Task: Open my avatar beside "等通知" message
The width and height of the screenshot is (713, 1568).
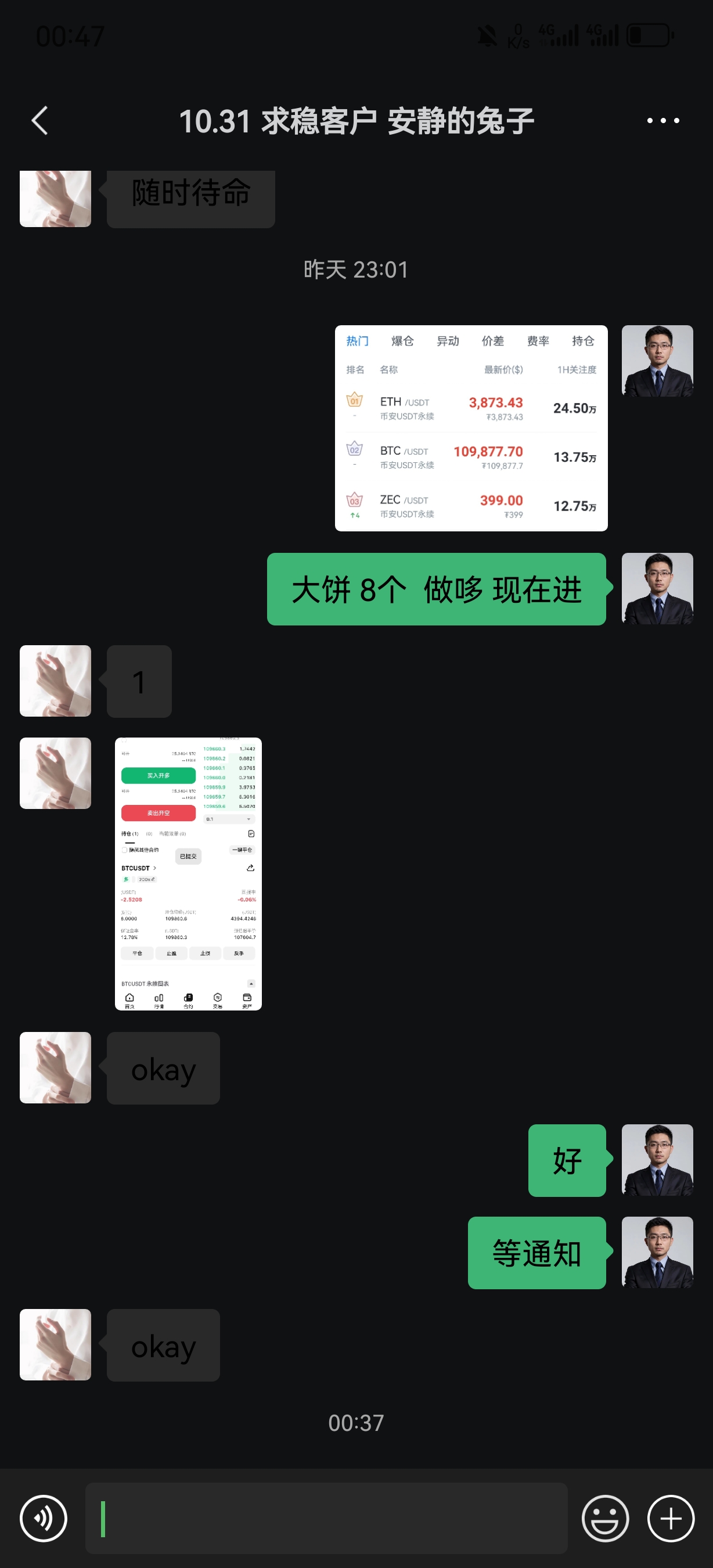Action: click(657, 1252)
